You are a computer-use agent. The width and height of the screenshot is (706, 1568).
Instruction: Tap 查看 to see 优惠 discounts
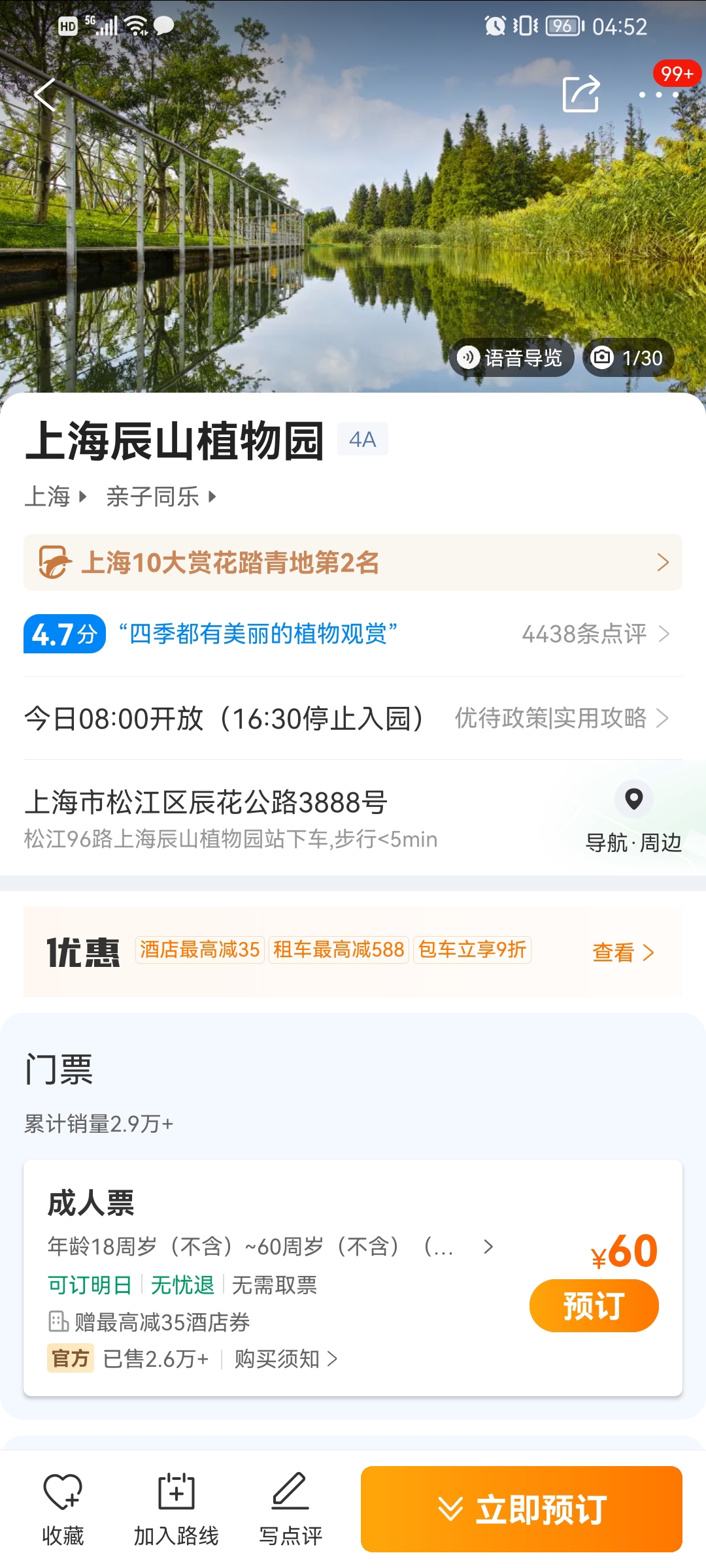click(x=622, y=953)
